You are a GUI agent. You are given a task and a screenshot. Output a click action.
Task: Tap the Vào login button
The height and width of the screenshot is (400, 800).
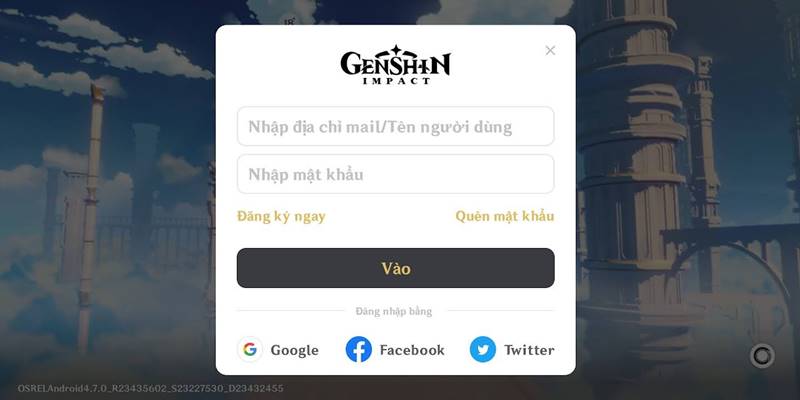point(395,268)
